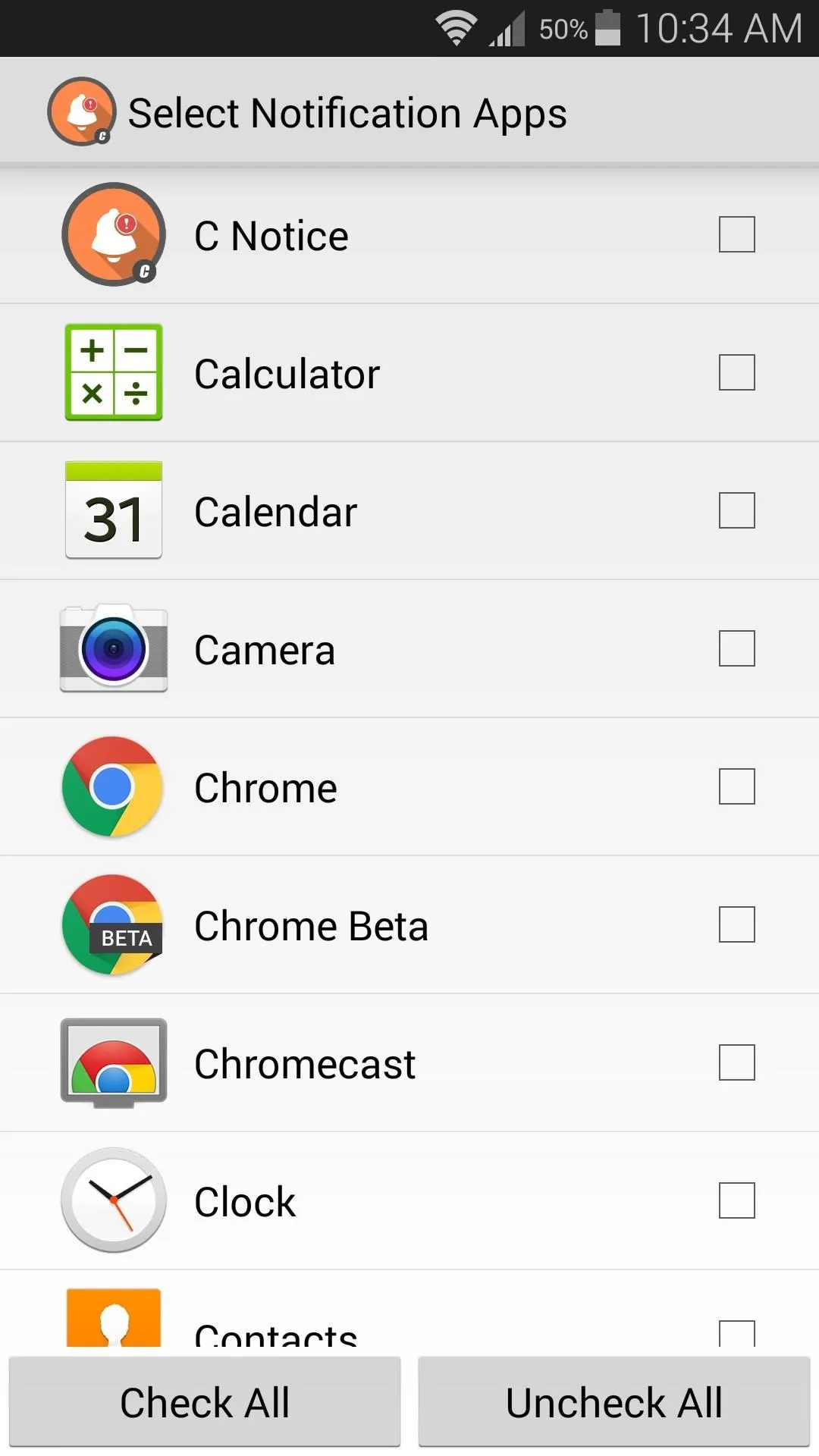The width and height of the screenshot is (819, 1456).
Task: Check the Camera app box
Action: [736, 648]
